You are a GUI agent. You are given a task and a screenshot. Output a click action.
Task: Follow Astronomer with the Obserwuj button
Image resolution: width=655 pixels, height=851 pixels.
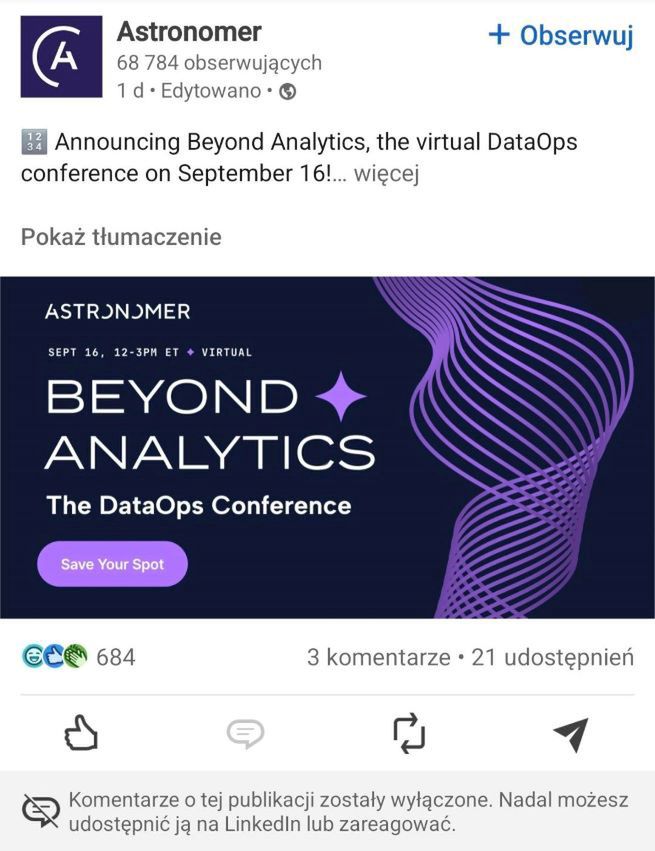tap(561, 36)
